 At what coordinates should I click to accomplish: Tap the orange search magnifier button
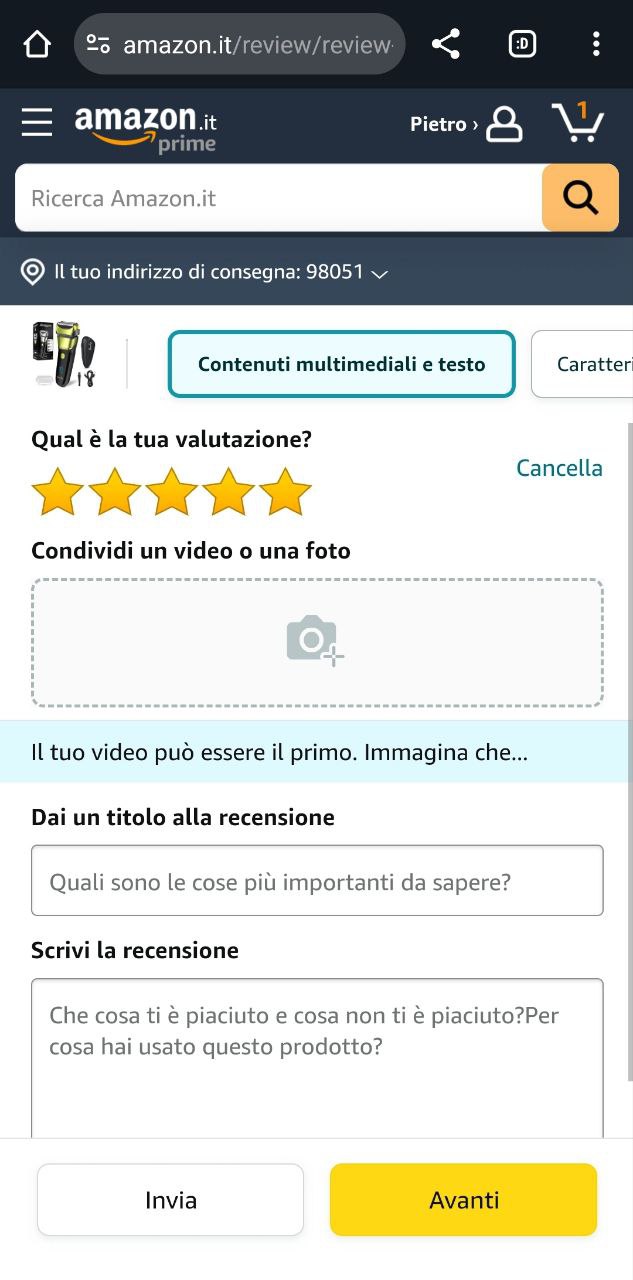[x=580, y=198]
